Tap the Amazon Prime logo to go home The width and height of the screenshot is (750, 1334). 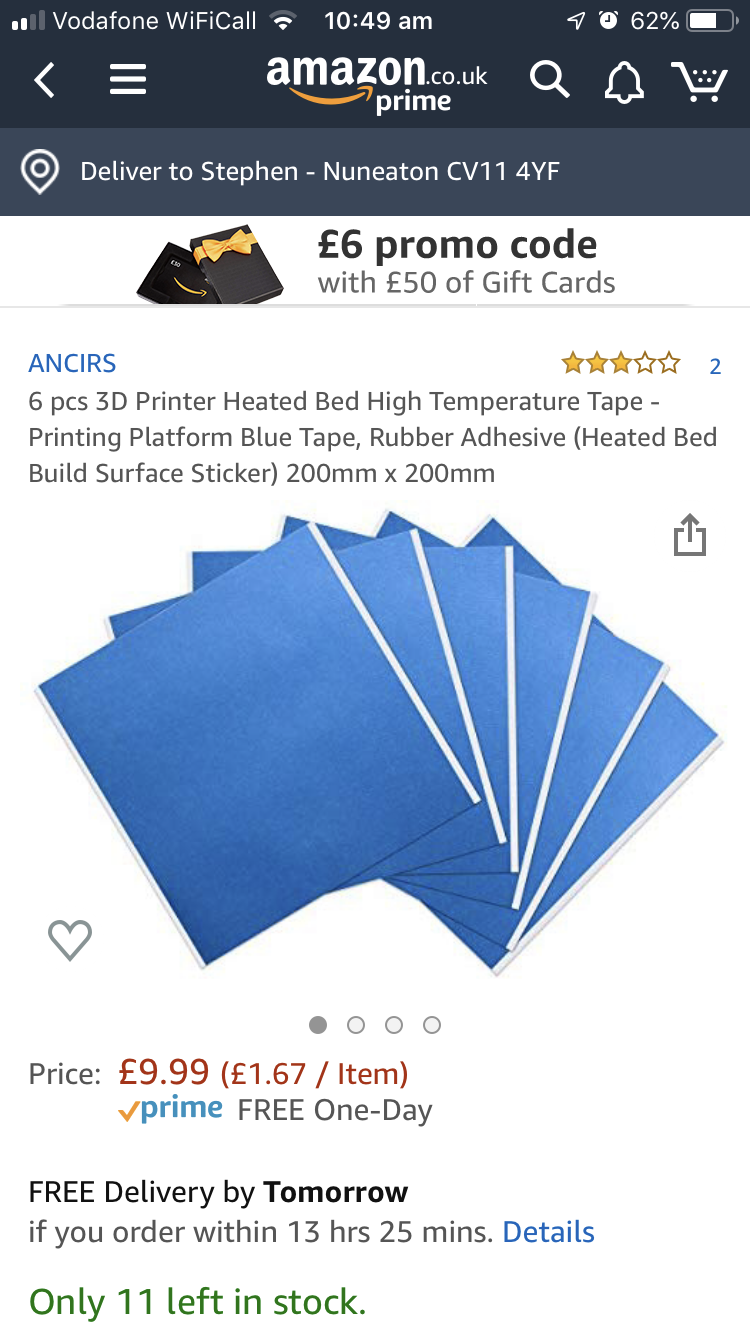pos(377,84)
